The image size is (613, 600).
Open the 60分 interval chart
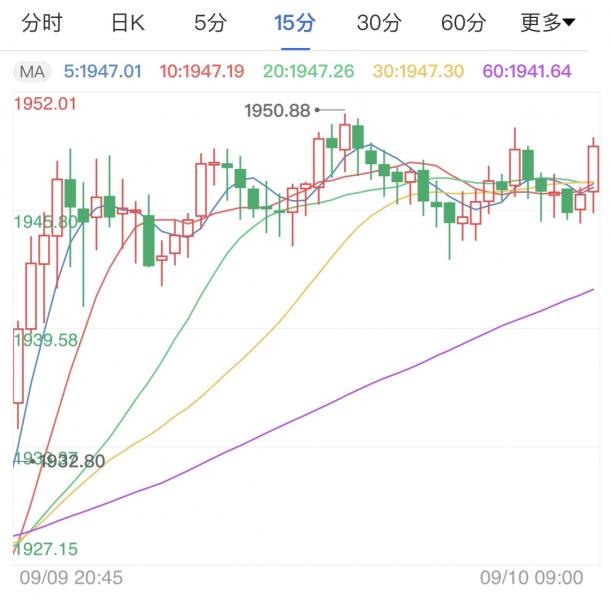coord(463,23)
